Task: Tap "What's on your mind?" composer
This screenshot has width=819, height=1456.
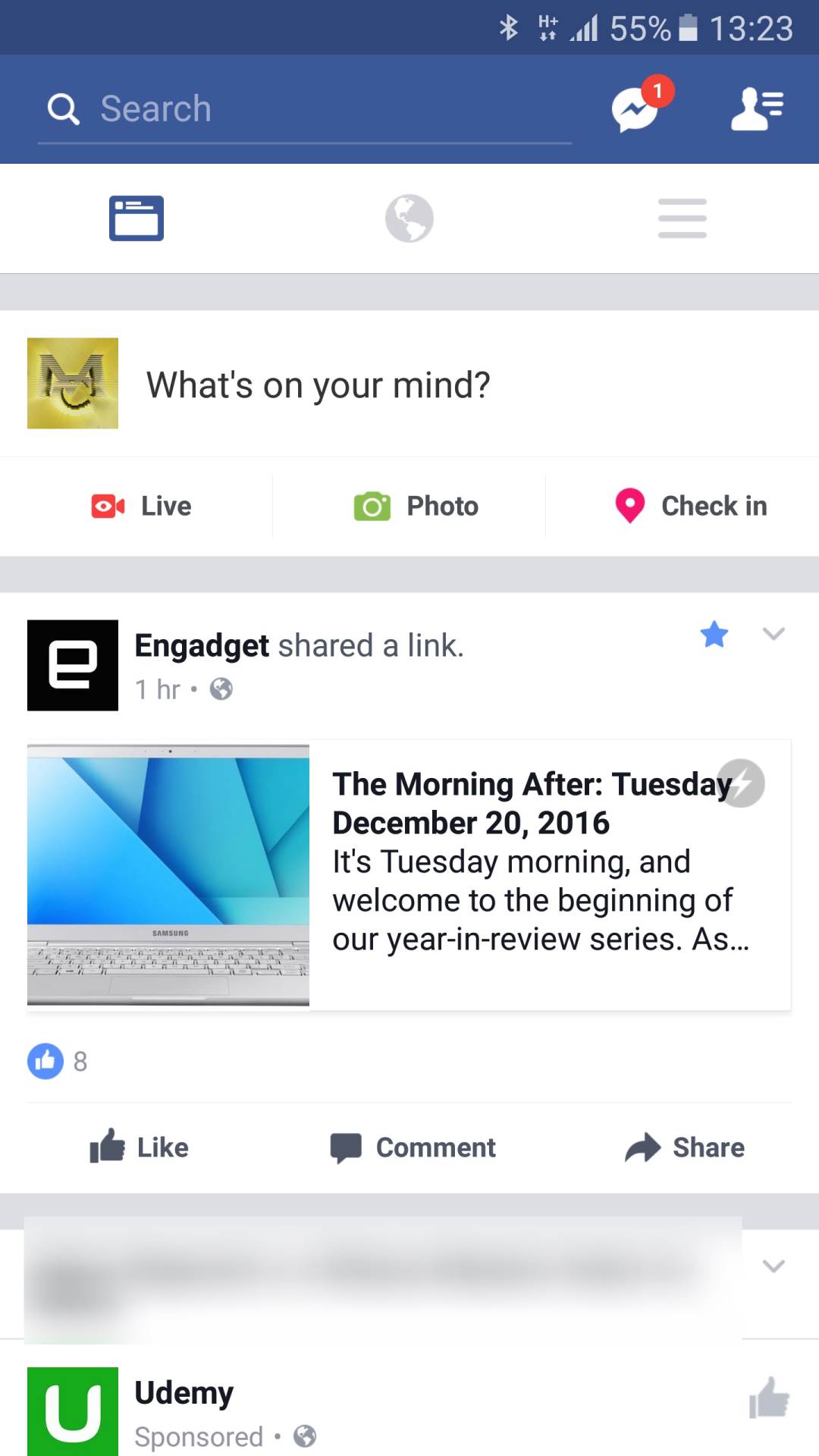Action: 318,385
